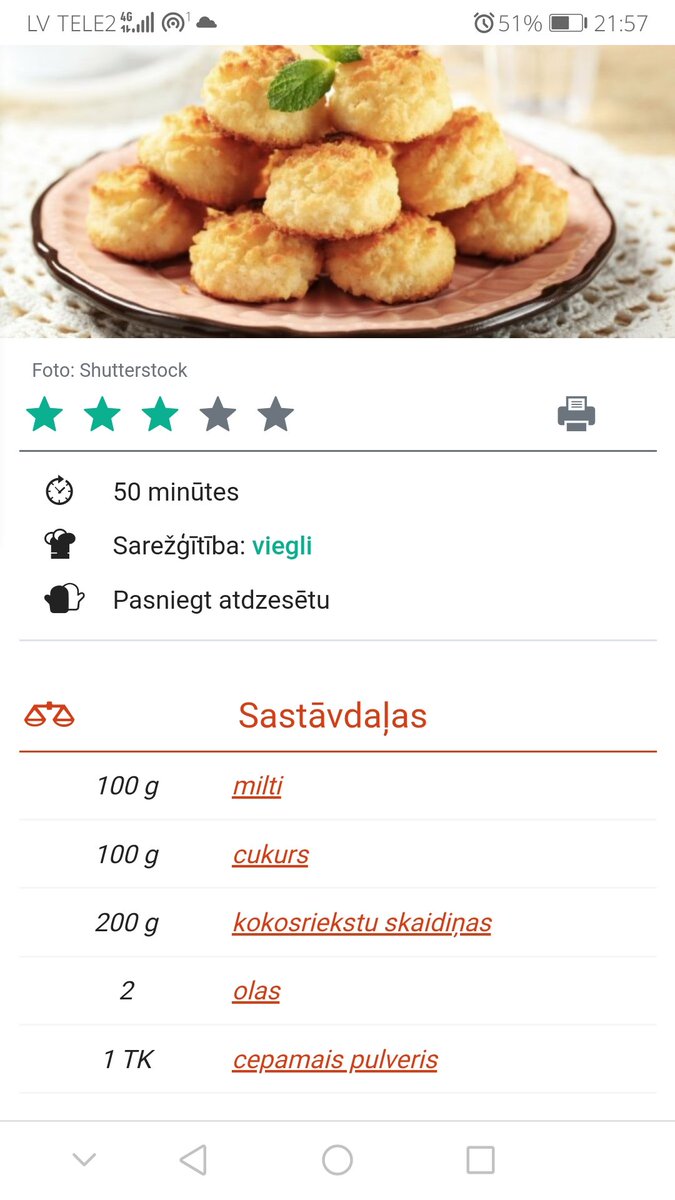Return to the home screen
The image size is (675, 1200).
(337, 1160)
